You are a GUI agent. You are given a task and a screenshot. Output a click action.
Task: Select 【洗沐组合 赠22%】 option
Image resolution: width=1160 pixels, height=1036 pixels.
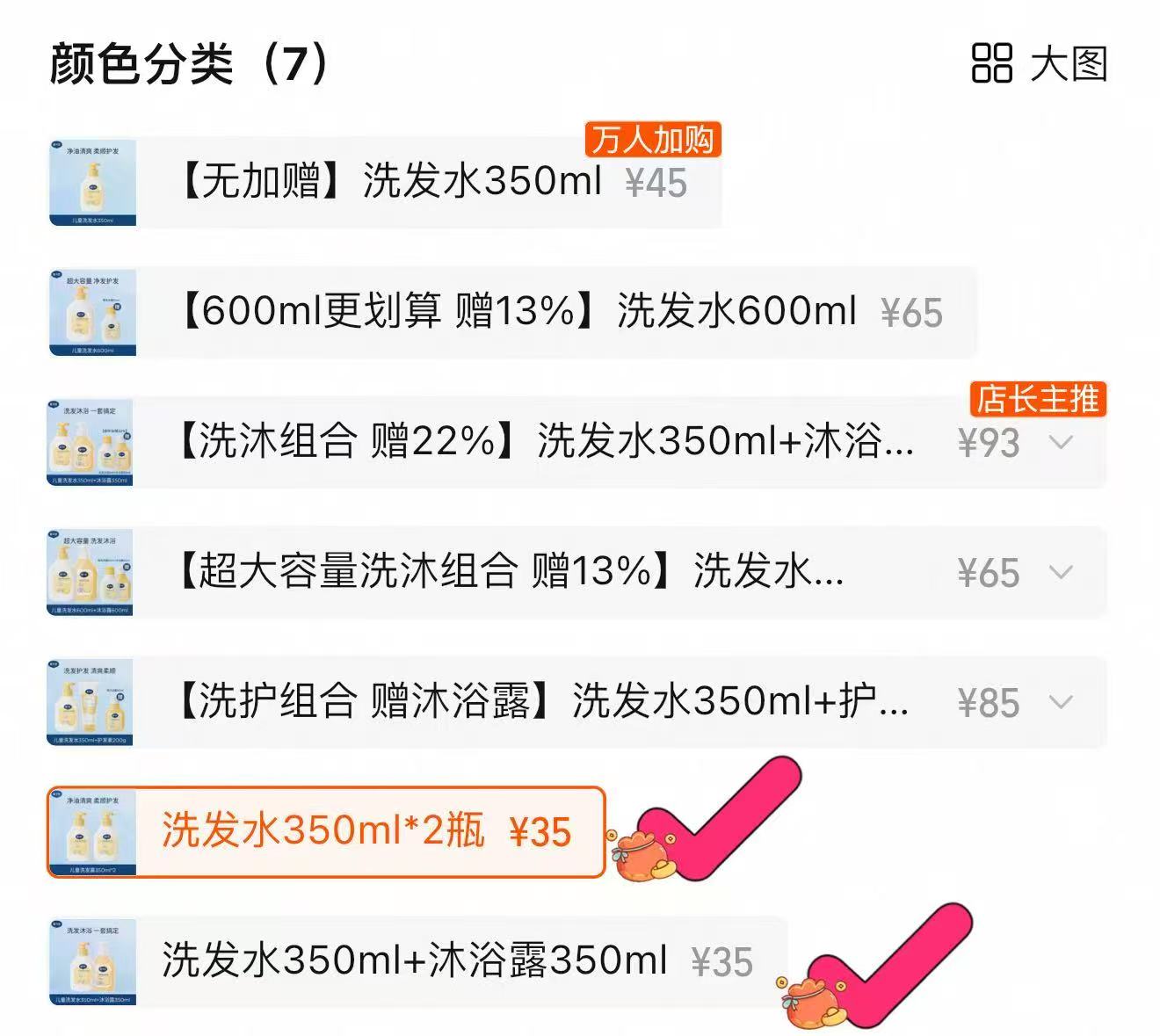point(545,442)
